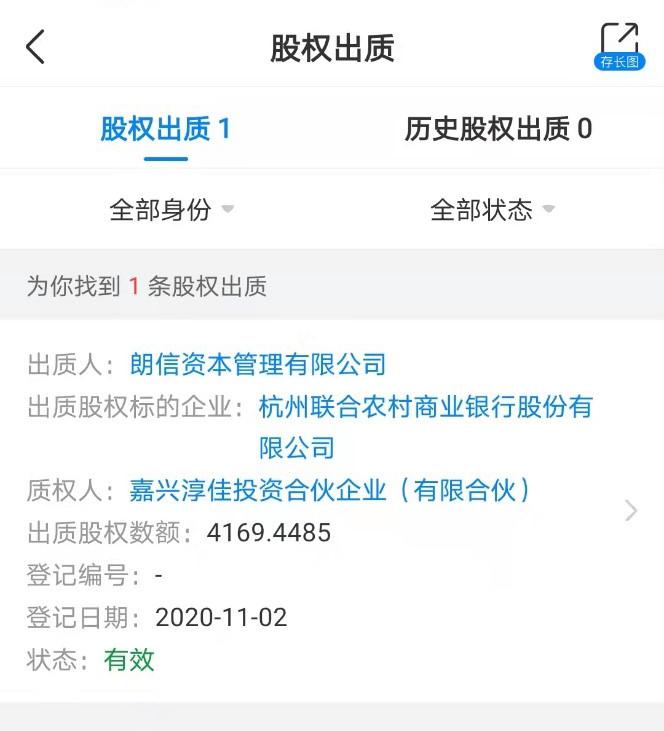The image size is (664, 731).
Task: Switch to the 历史股权出质 tab
Action: (497, 129)
